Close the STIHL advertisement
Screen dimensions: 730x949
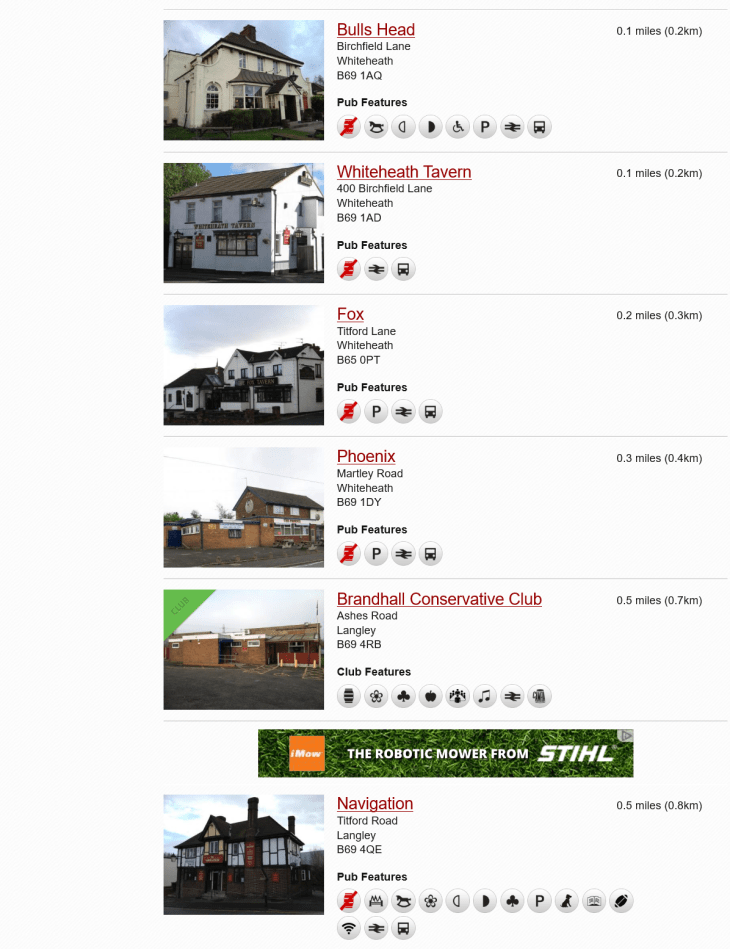click(x=627, y=736)
